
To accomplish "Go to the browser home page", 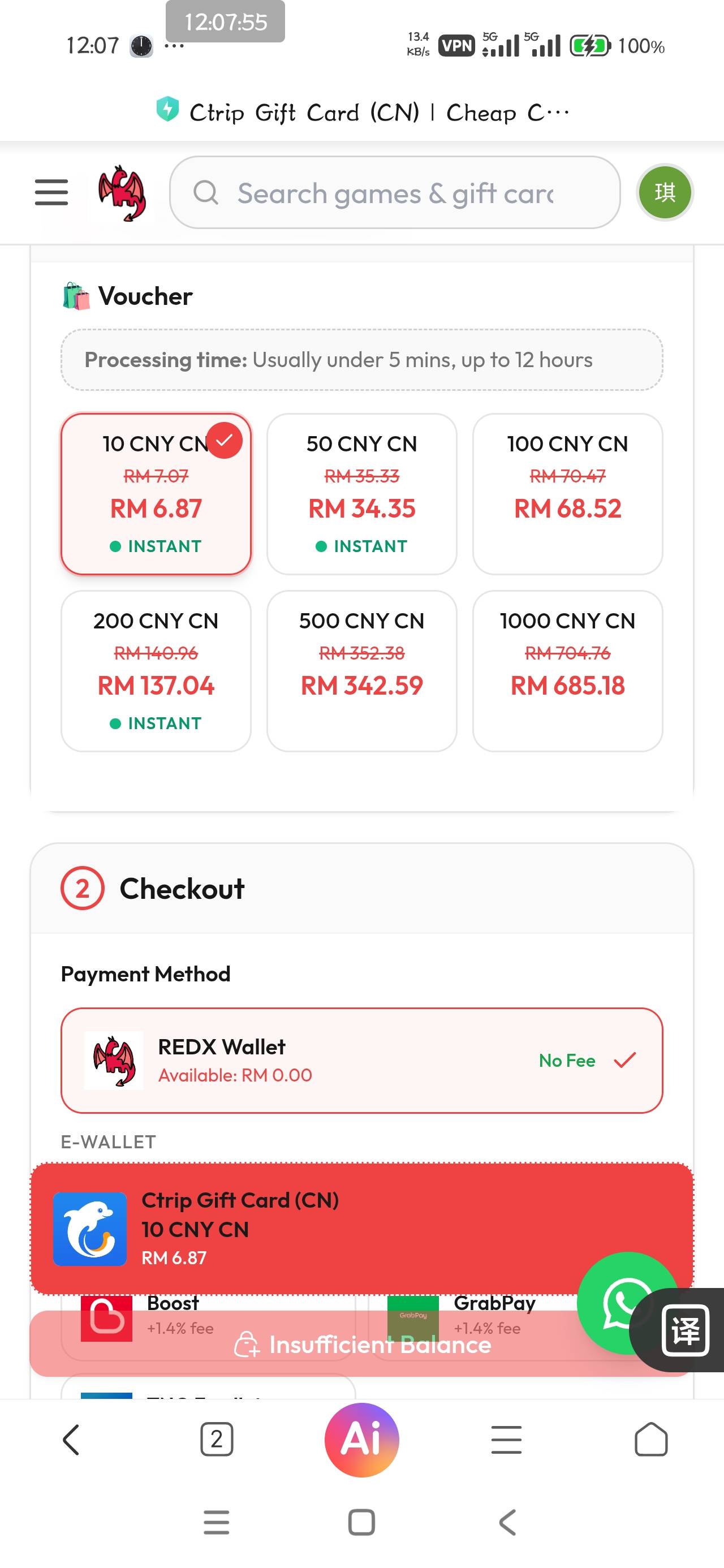I will [x=651, y=1440].
